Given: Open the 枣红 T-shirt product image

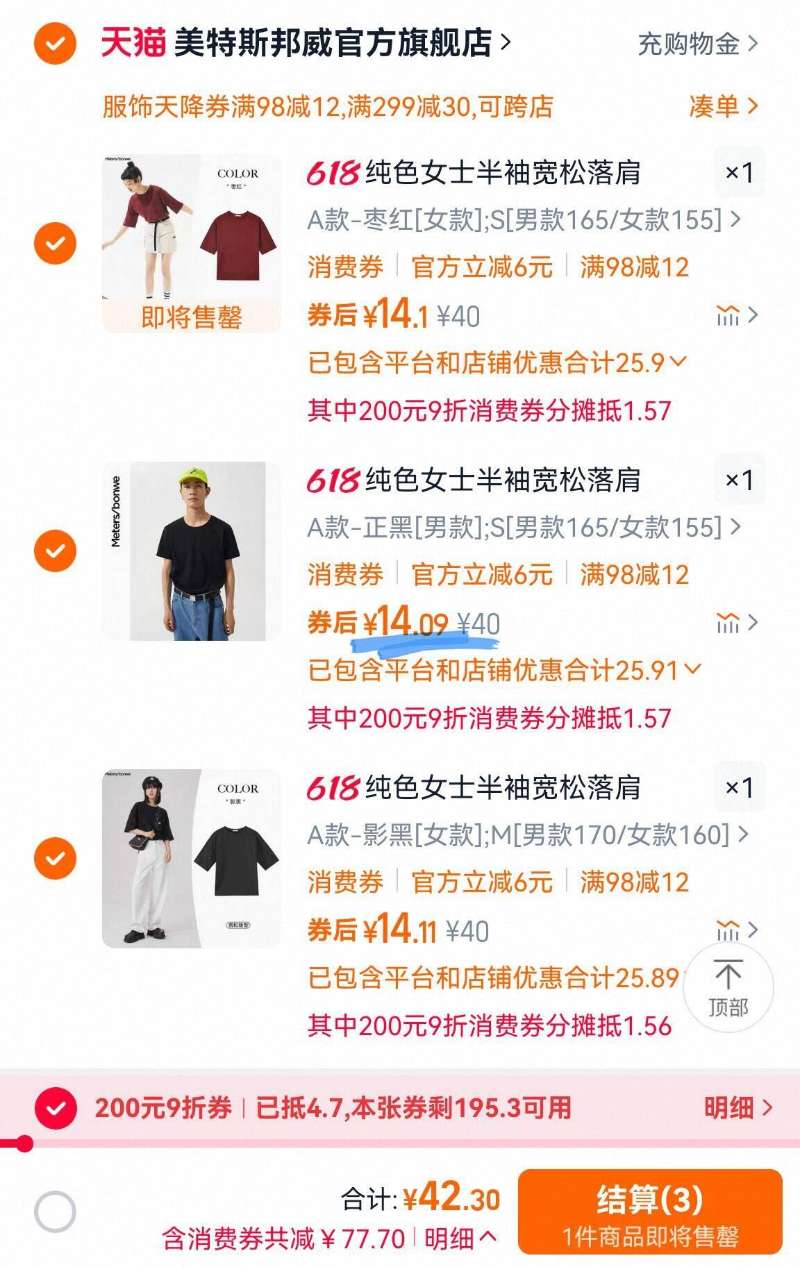Looking at the screenshot, I should click(191, 243).
